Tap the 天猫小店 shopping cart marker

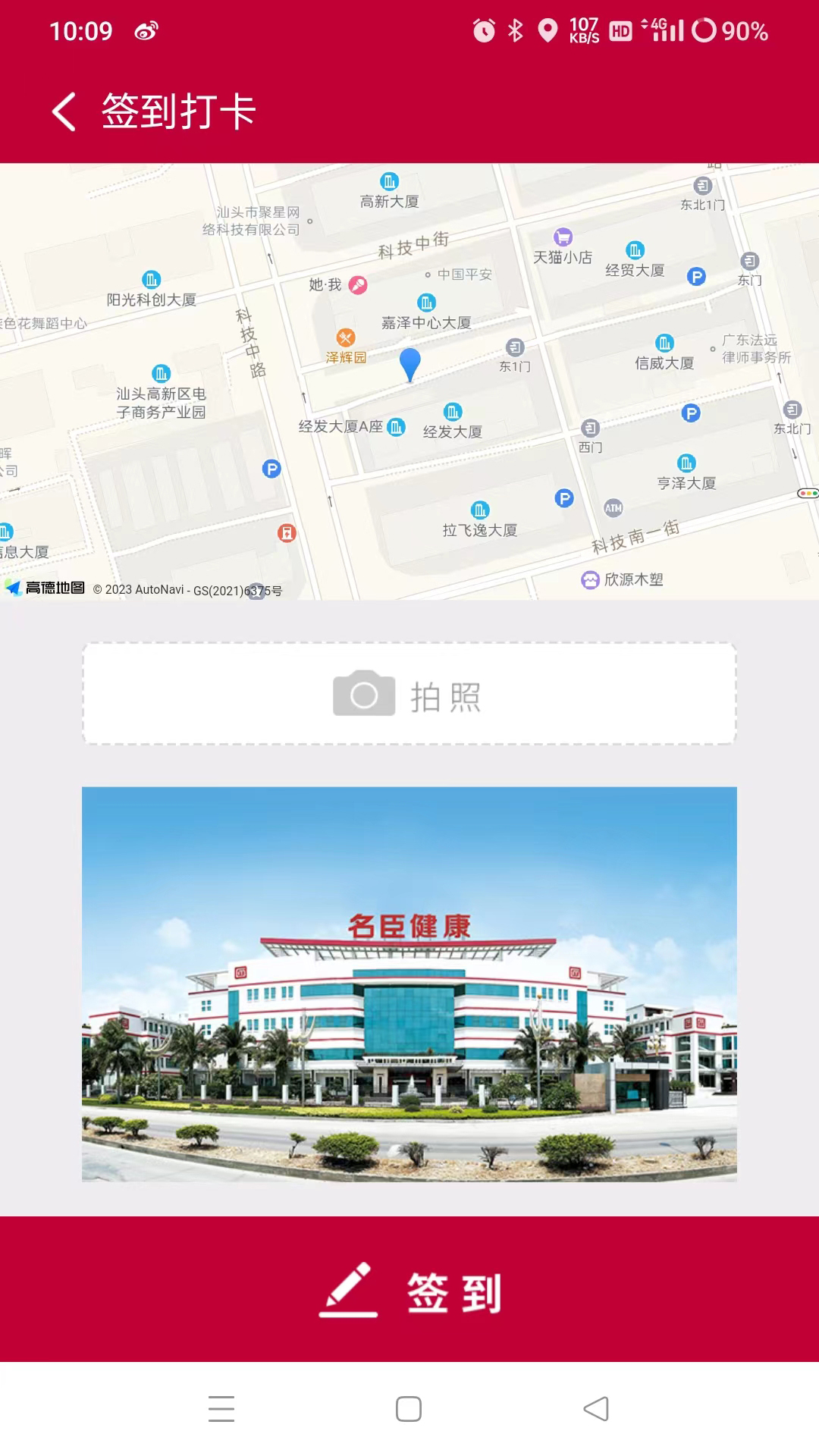pos(562,235)
